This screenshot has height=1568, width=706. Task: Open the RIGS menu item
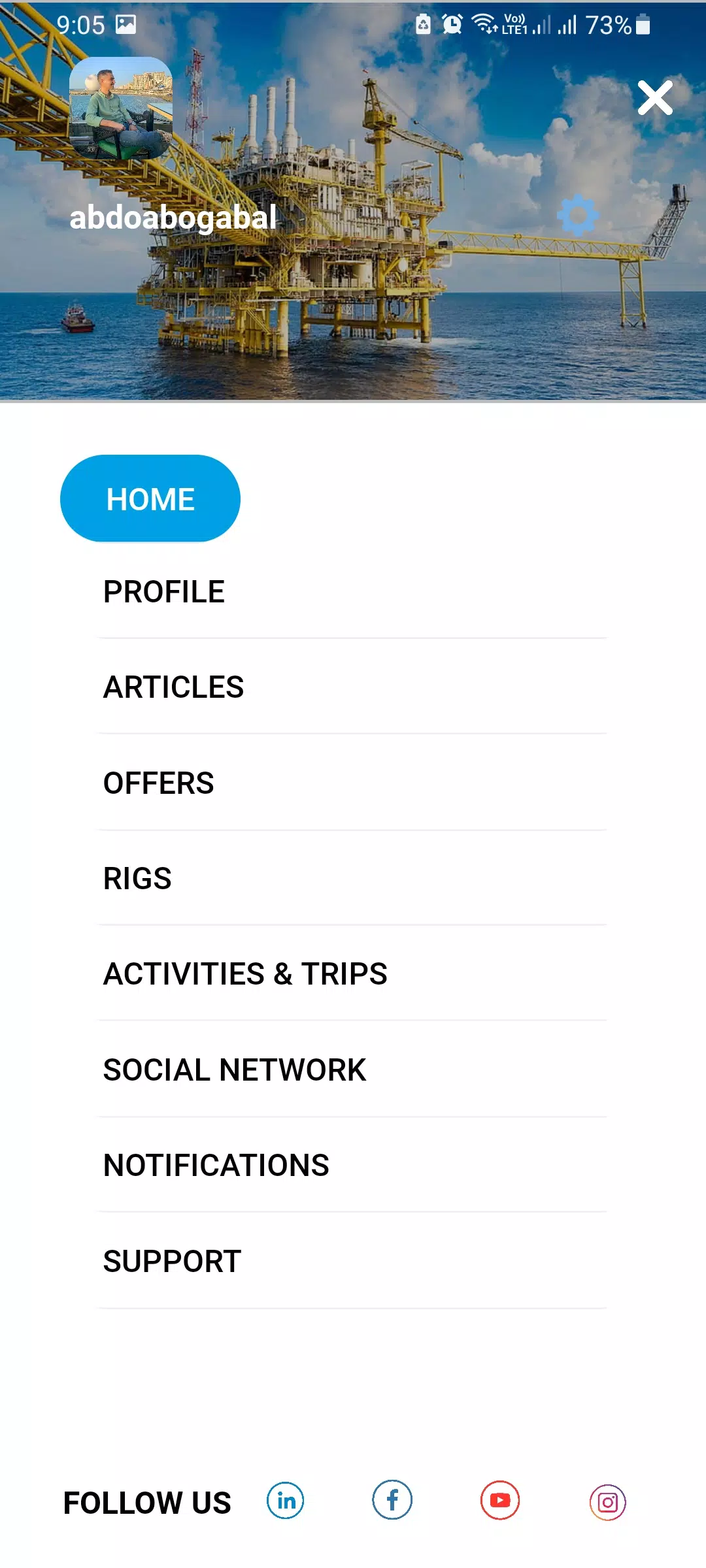pyautogui.click(x=137, y=879)
